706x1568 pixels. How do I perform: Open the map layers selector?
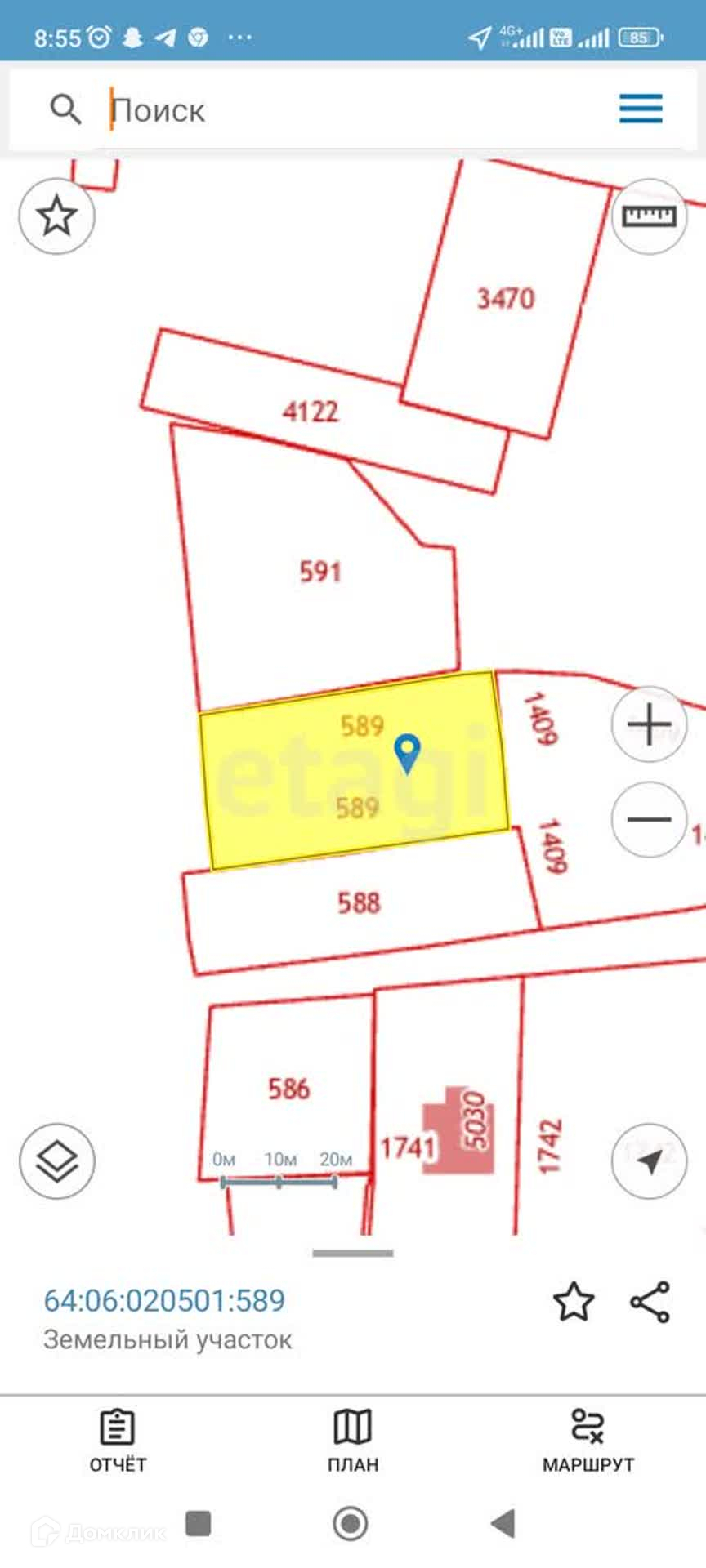click(56, 1160)
